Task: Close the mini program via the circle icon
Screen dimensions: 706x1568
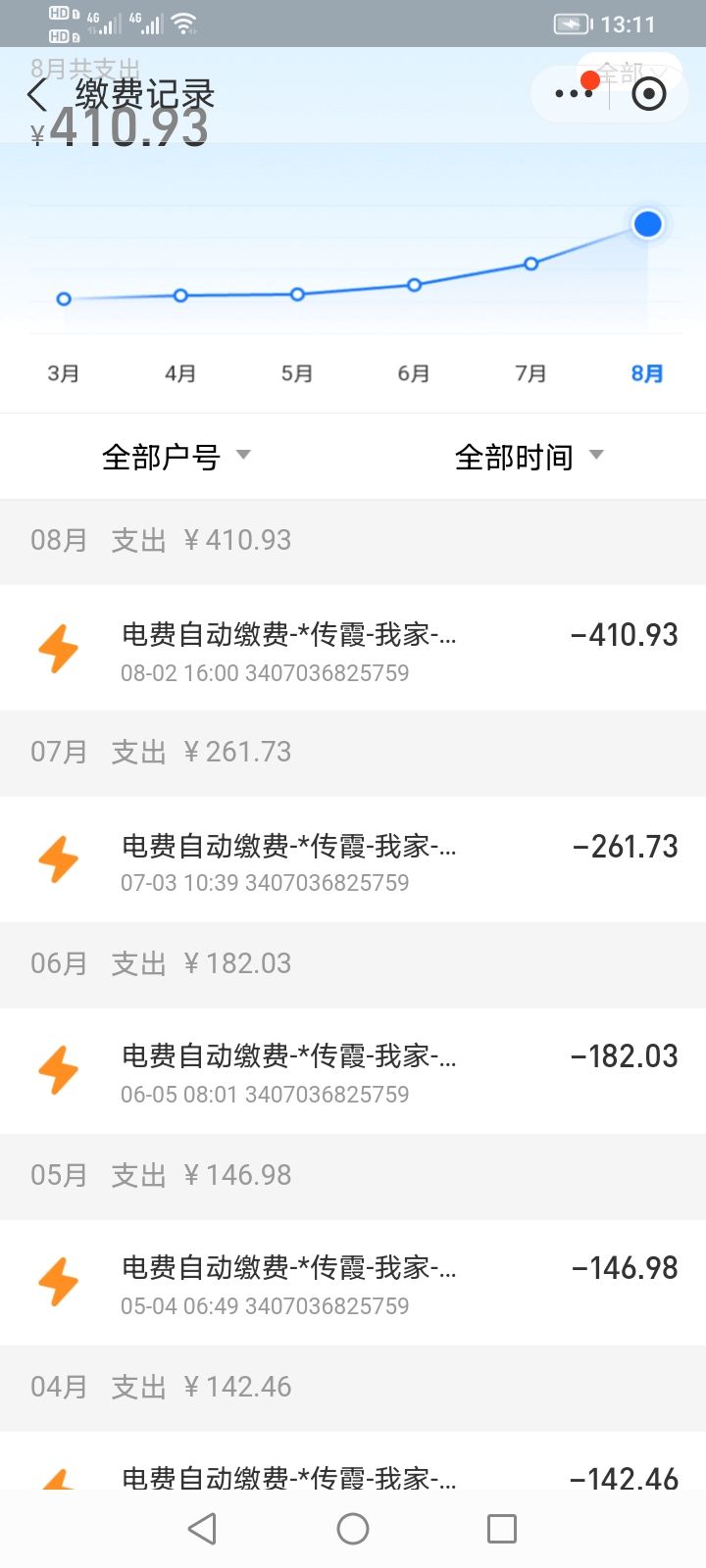Action: click(648, 94)
